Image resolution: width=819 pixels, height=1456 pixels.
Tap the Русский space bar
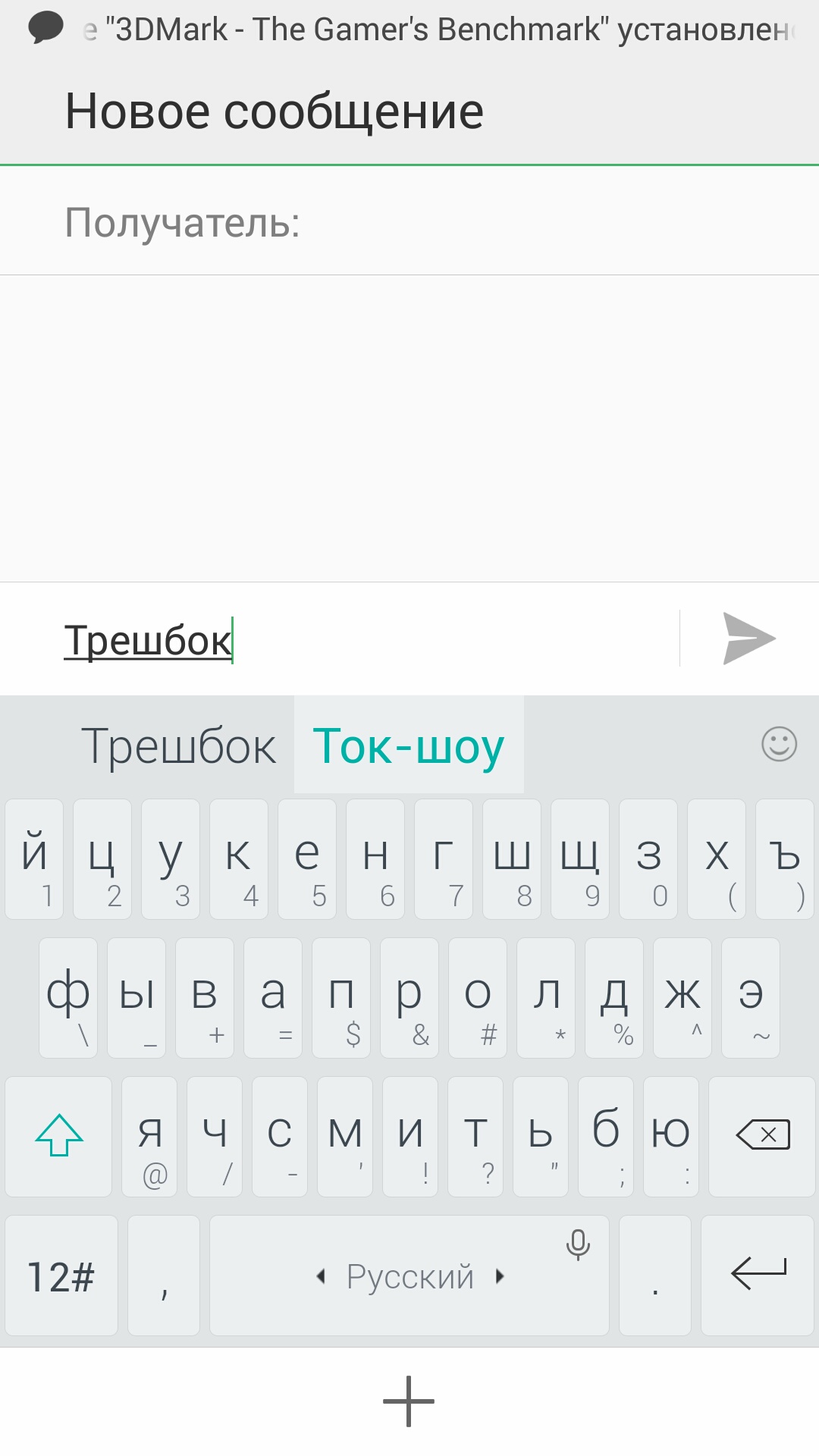click(409, 1276)
